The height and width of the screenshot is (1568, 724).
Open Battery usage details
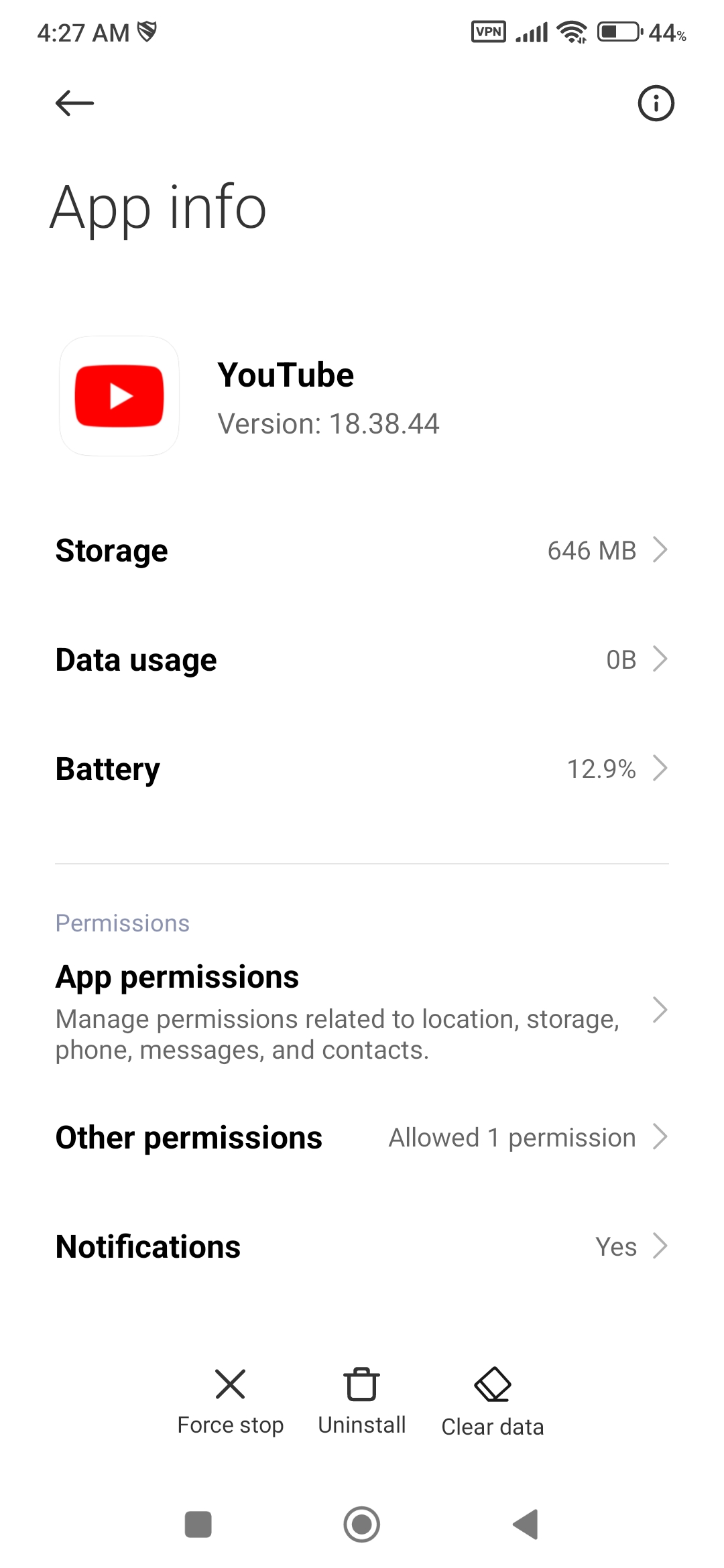[362, 769]
